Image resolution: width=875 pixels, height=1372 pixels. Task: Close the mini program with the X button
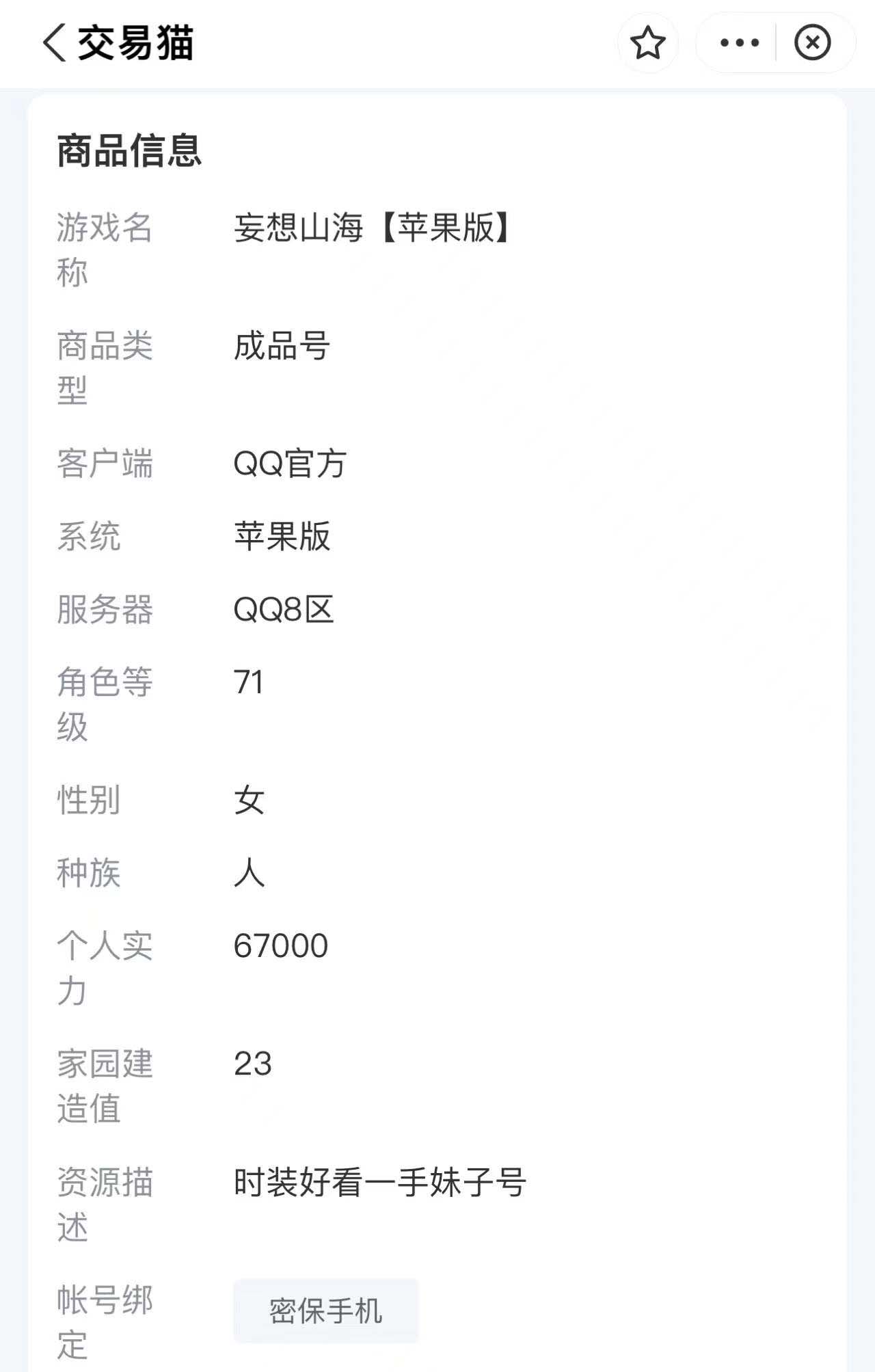click(812, 42)
